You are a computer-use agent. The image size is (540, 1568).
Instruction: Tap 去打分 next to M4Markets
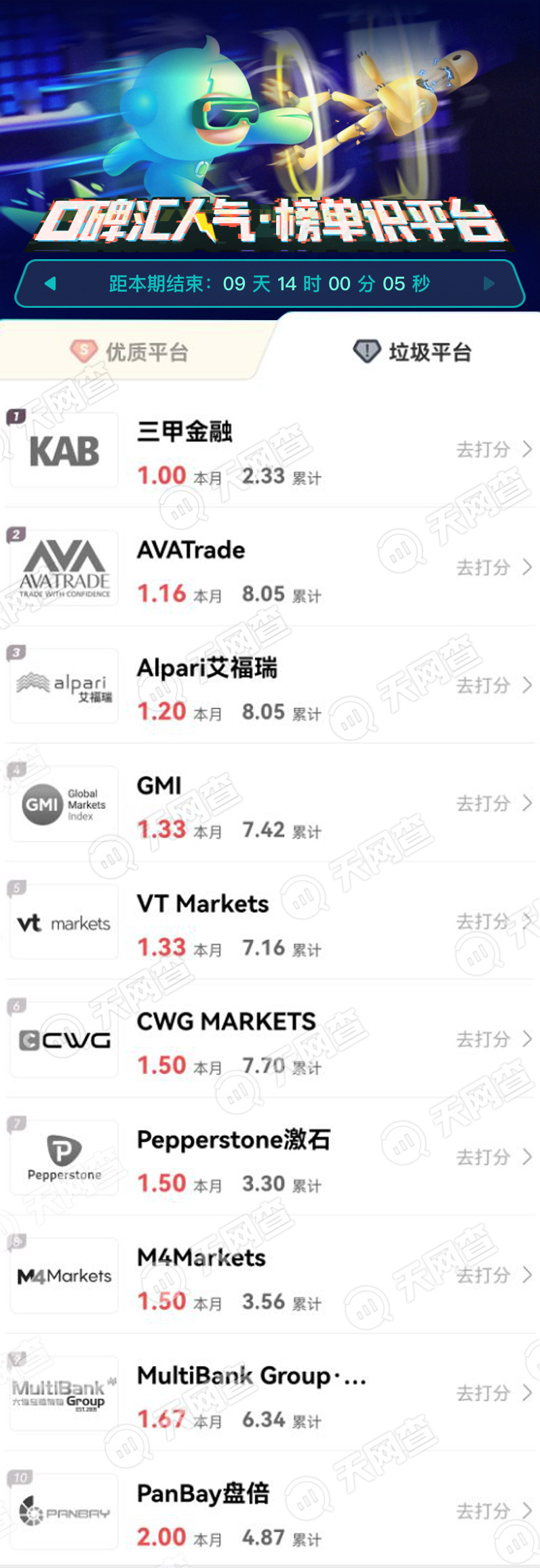493,1275
